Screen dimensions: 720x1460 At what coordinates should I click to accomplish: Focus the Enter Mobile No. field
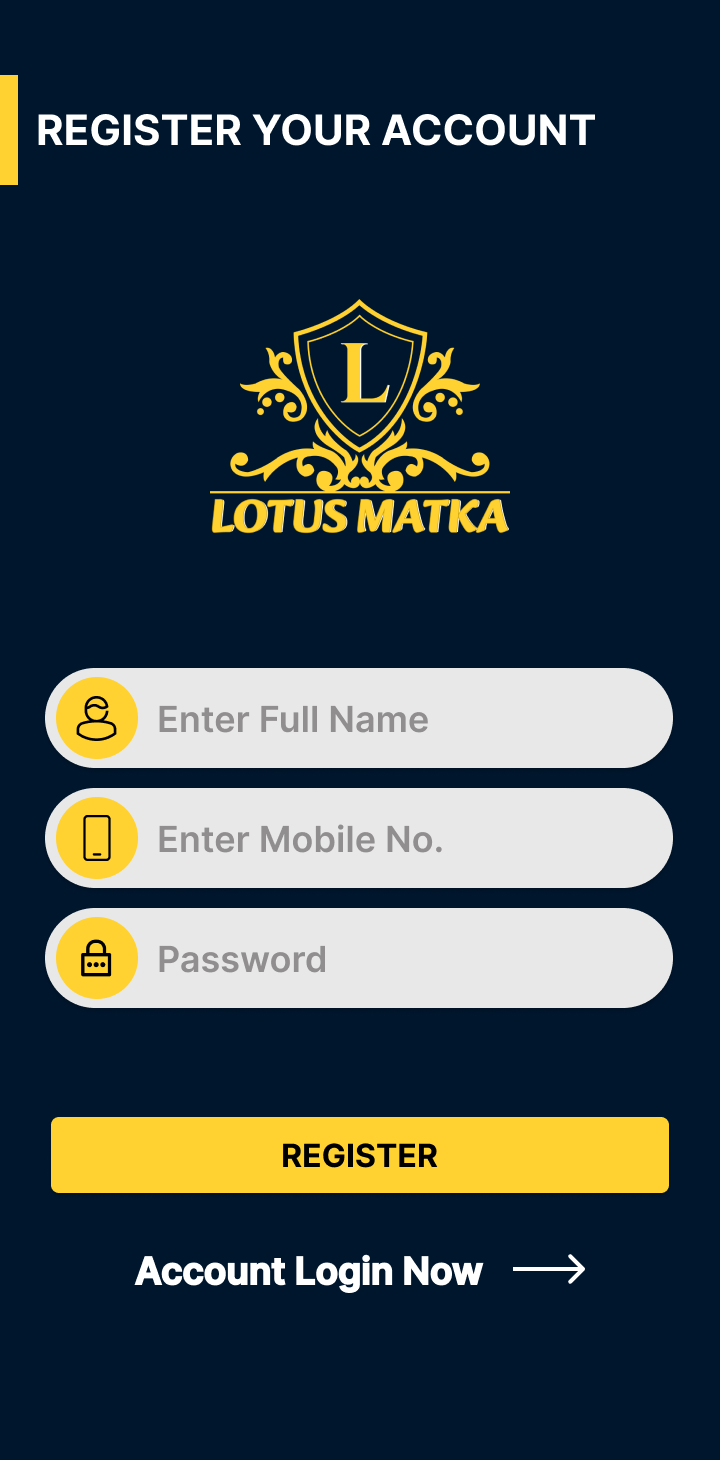pyautogui.click(x=400, y=839)
